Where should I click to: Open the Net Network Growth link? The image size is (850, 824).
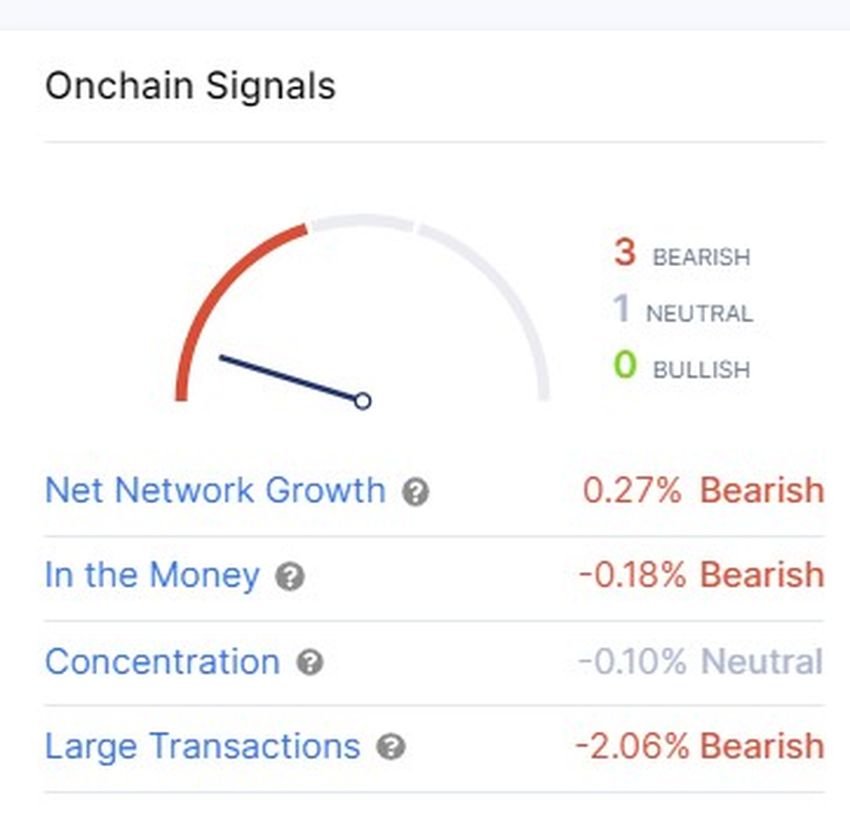[x=215, y=491]
